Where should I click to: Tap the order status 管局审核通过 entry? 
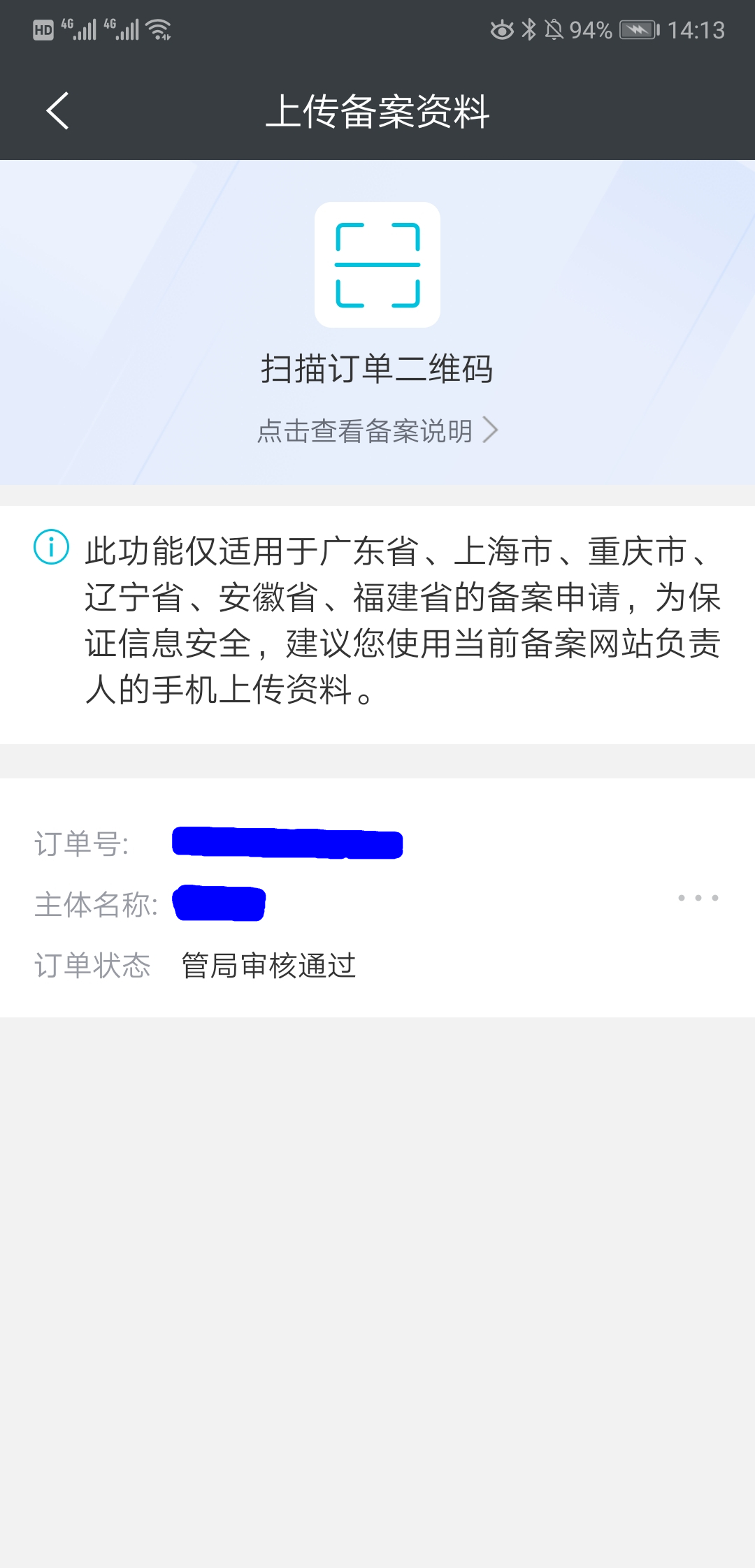[268, 966]
